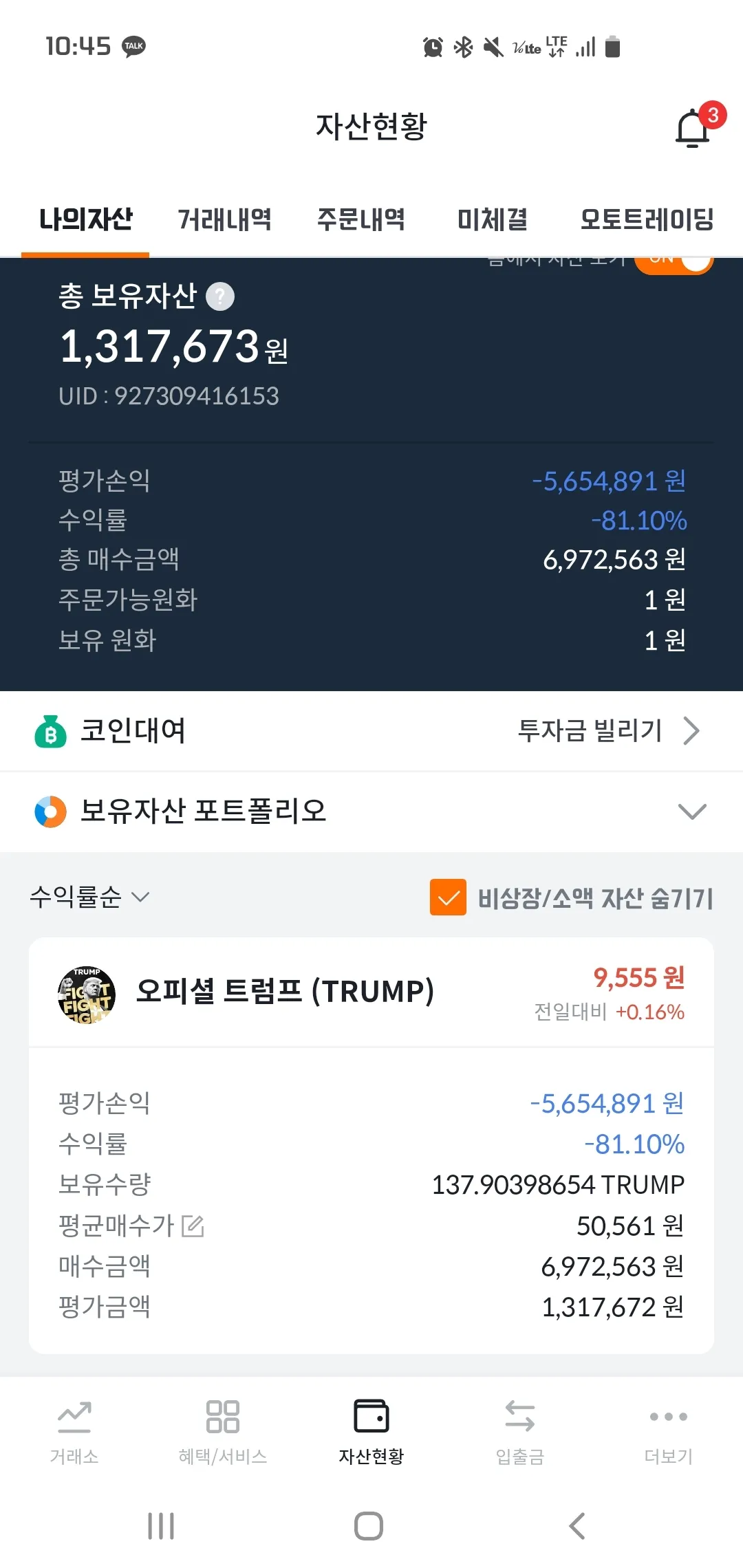
Task: Go to the 오토트레이딩 tab
Action: (647, 220)
